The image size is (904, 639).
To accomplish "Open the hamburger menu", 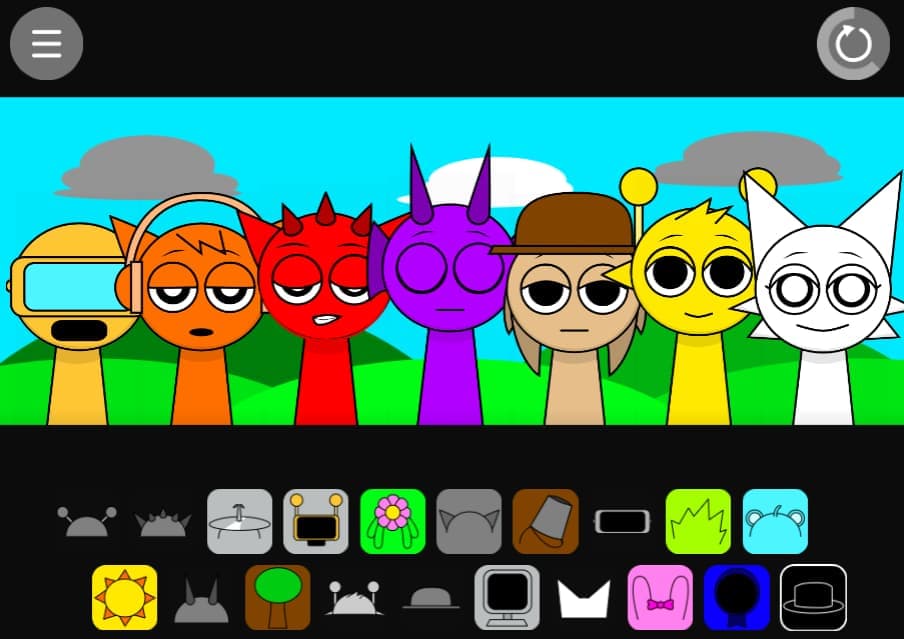I will [x=46, y=43].
